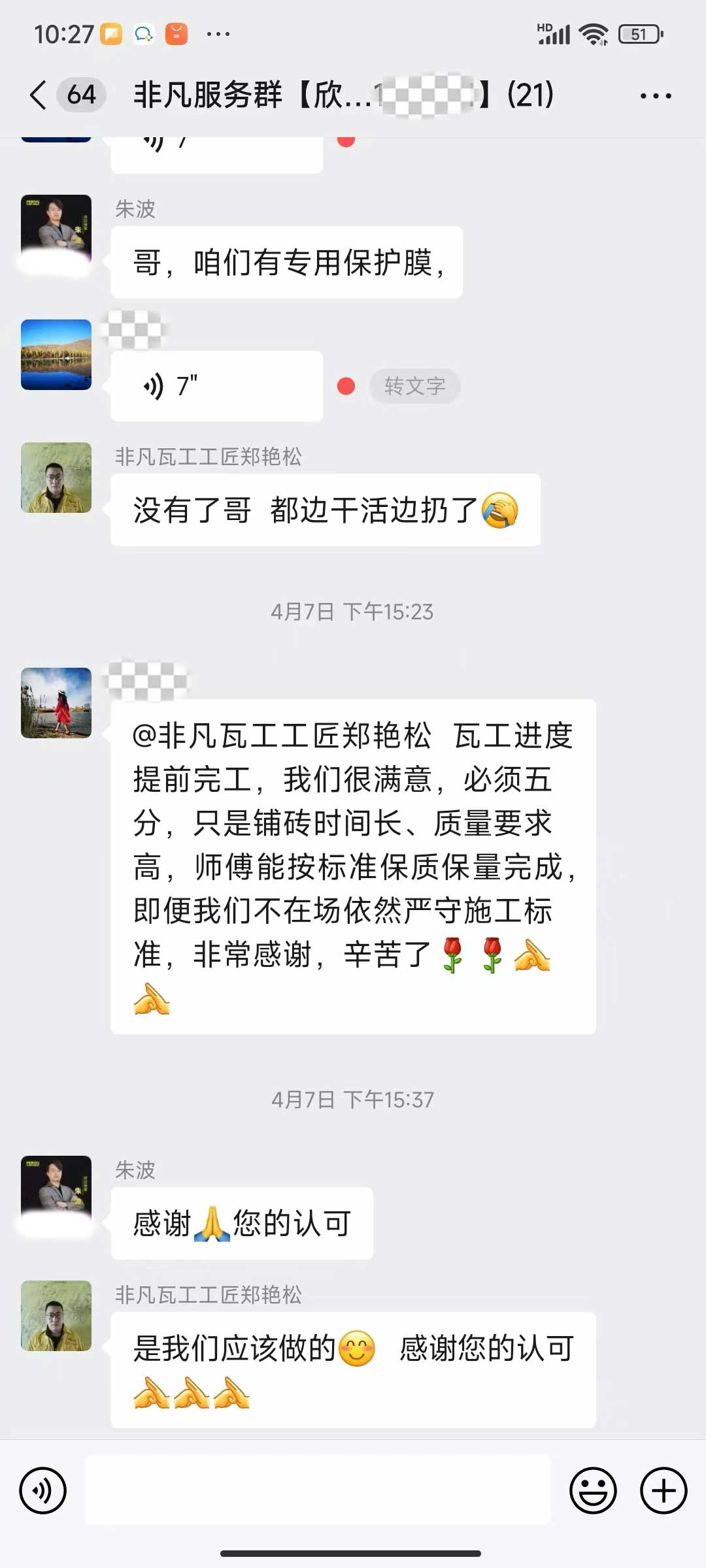Convert the voice message with 转文字
The image size is (706, 1568).
click(414, 386)
